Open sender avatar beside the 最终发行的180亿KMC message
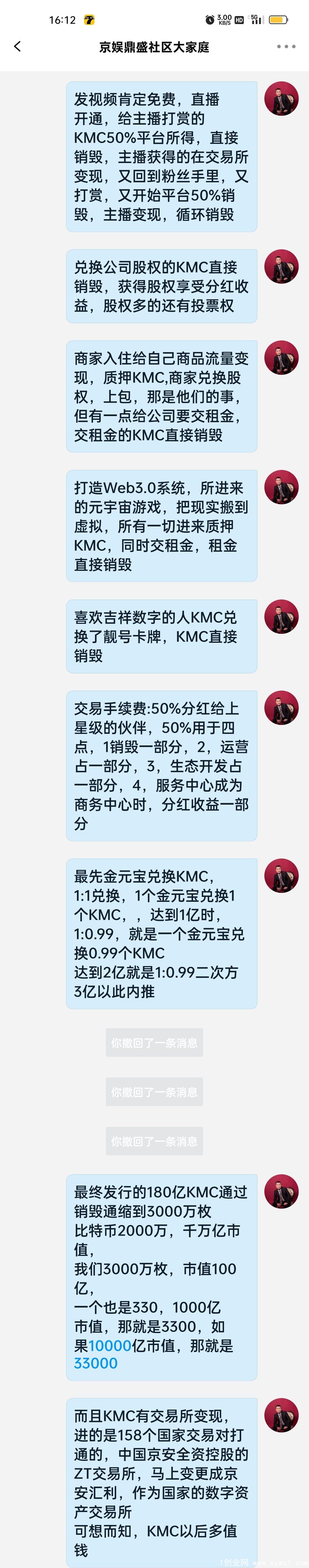The width and height of the screenshot is (309, 1568). click(281, 1191)
